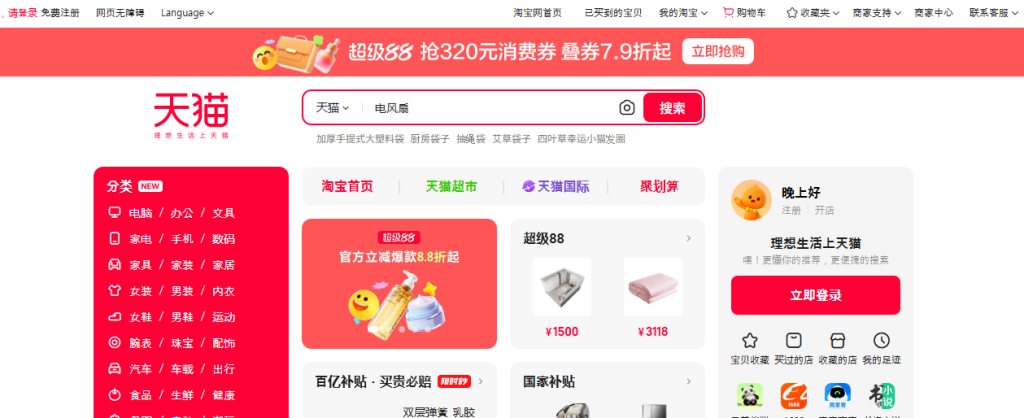Open the ¥1500 product in 超级88
Image resolution: width=1024 pixels, height=418 pixels.
(x=561, y=298)
